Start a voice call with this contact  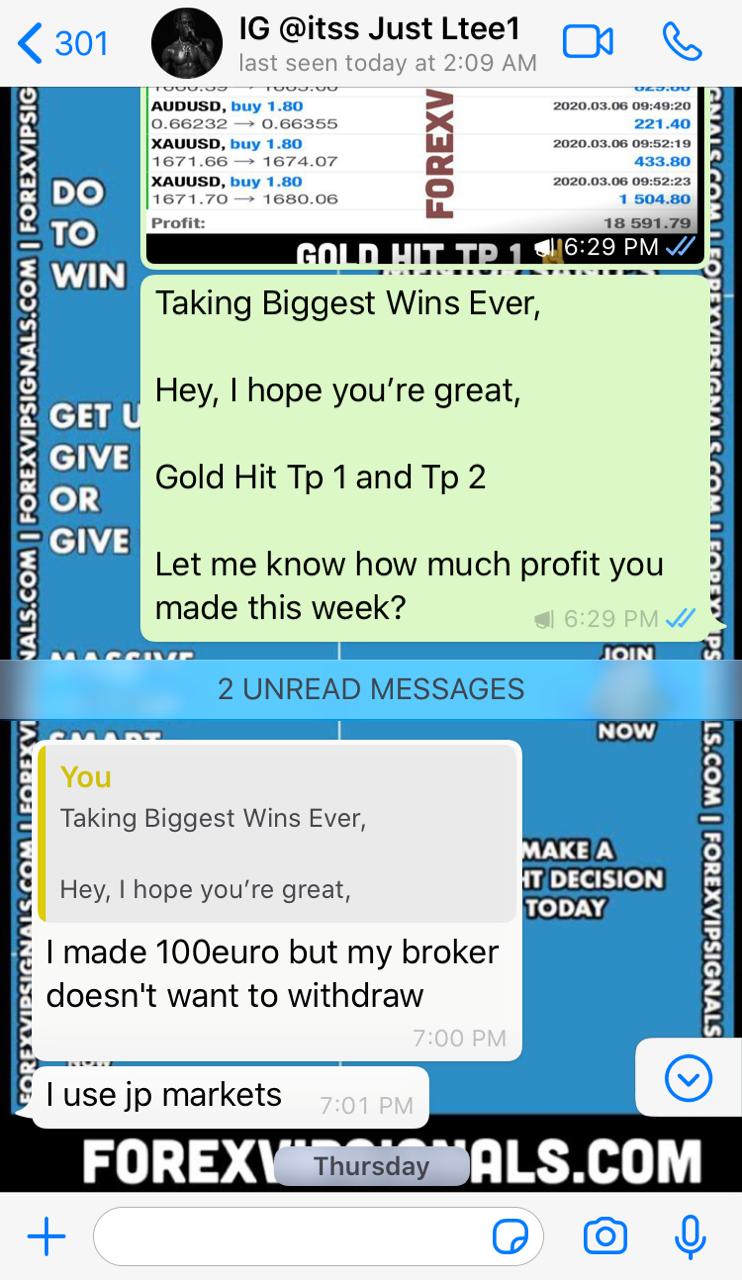(682, 42)
